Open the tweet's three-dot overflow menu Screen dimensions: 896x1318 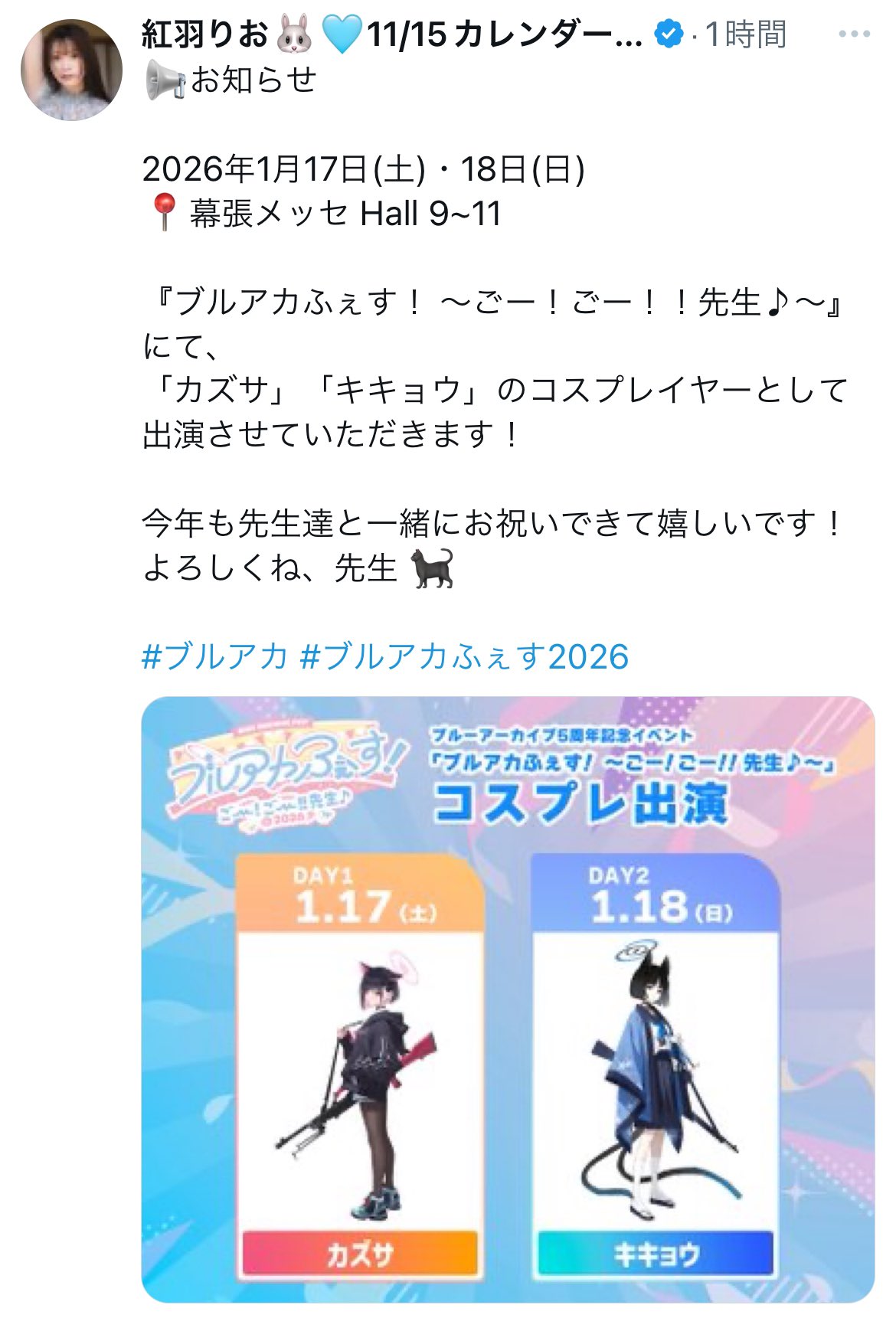pyautogui.click(x=854, y=34)
